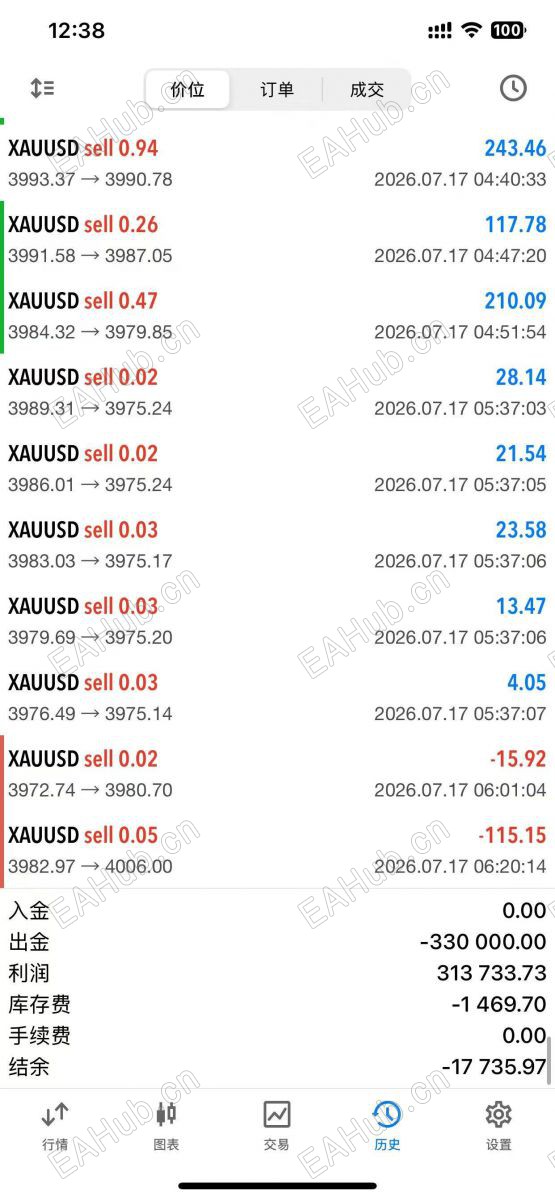Open the sell 0.47 trade with profit 210.09
Image resolution: width=555 pixels, height=1200 pixels.
pyautogui.click(x=277, y=315)
